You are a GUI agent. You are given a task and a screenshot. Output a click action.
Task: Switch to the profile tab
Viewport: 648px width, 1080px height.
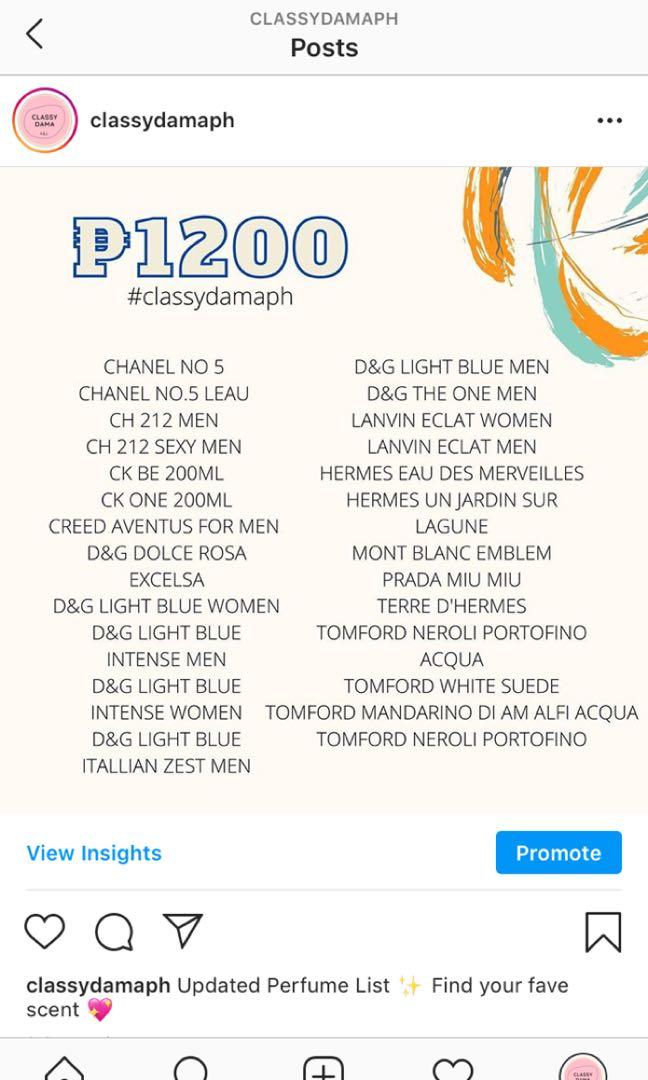click(x=583, y=1070)
